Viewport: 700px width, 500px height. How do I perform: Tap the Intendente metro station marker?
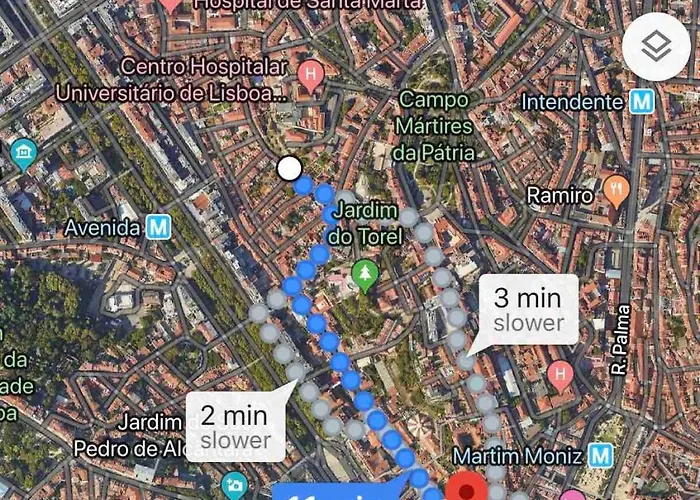(x=642, y=102)
